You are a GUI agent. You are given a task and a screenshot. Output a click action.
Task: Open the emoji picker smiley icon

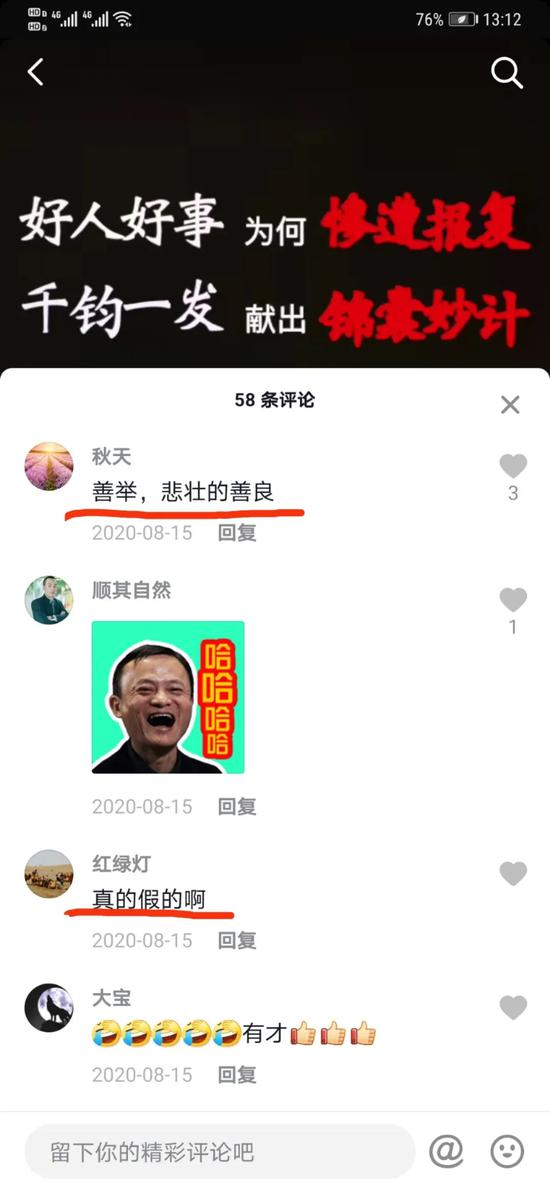pos(507,1152)
